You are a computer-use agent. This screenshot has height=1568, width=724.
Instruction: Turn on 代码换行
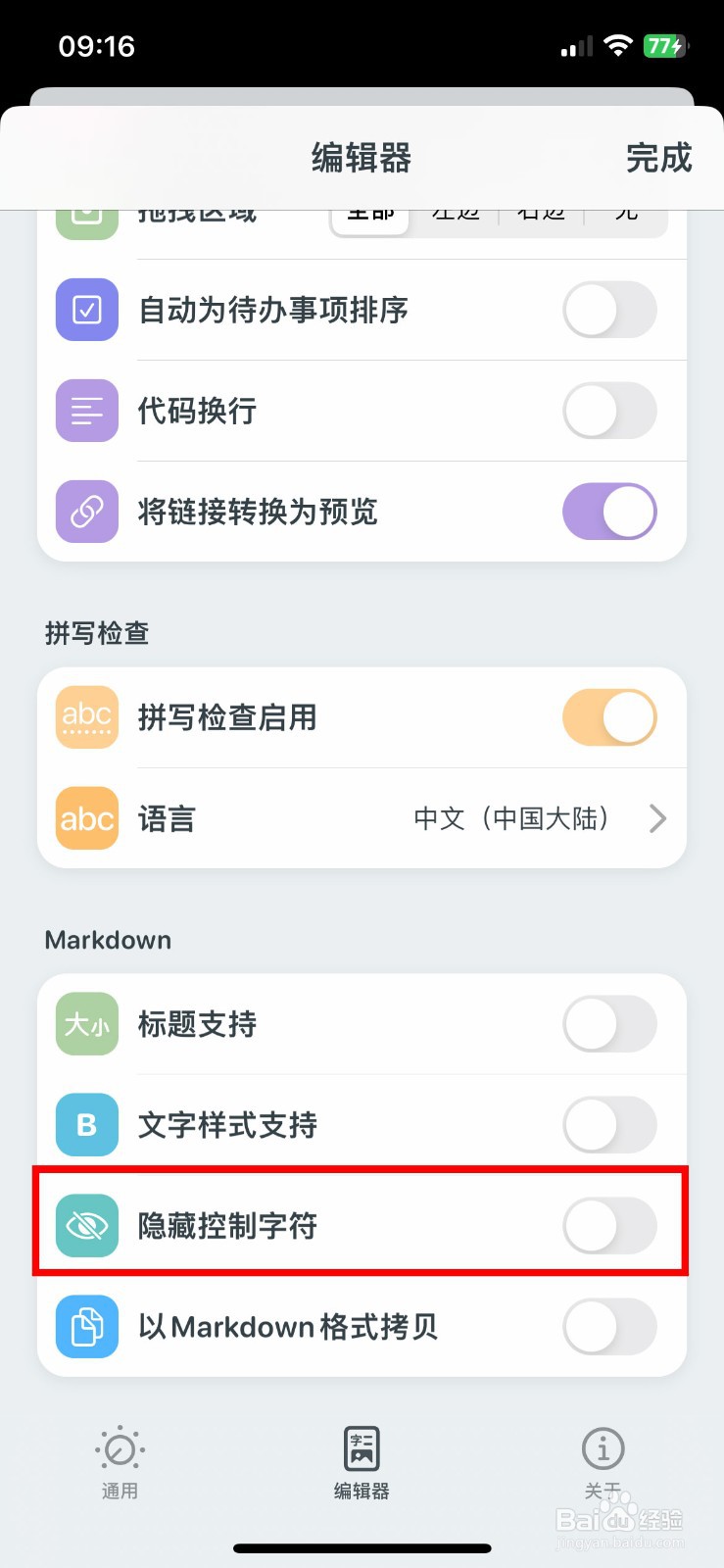[x=609, y=411]
